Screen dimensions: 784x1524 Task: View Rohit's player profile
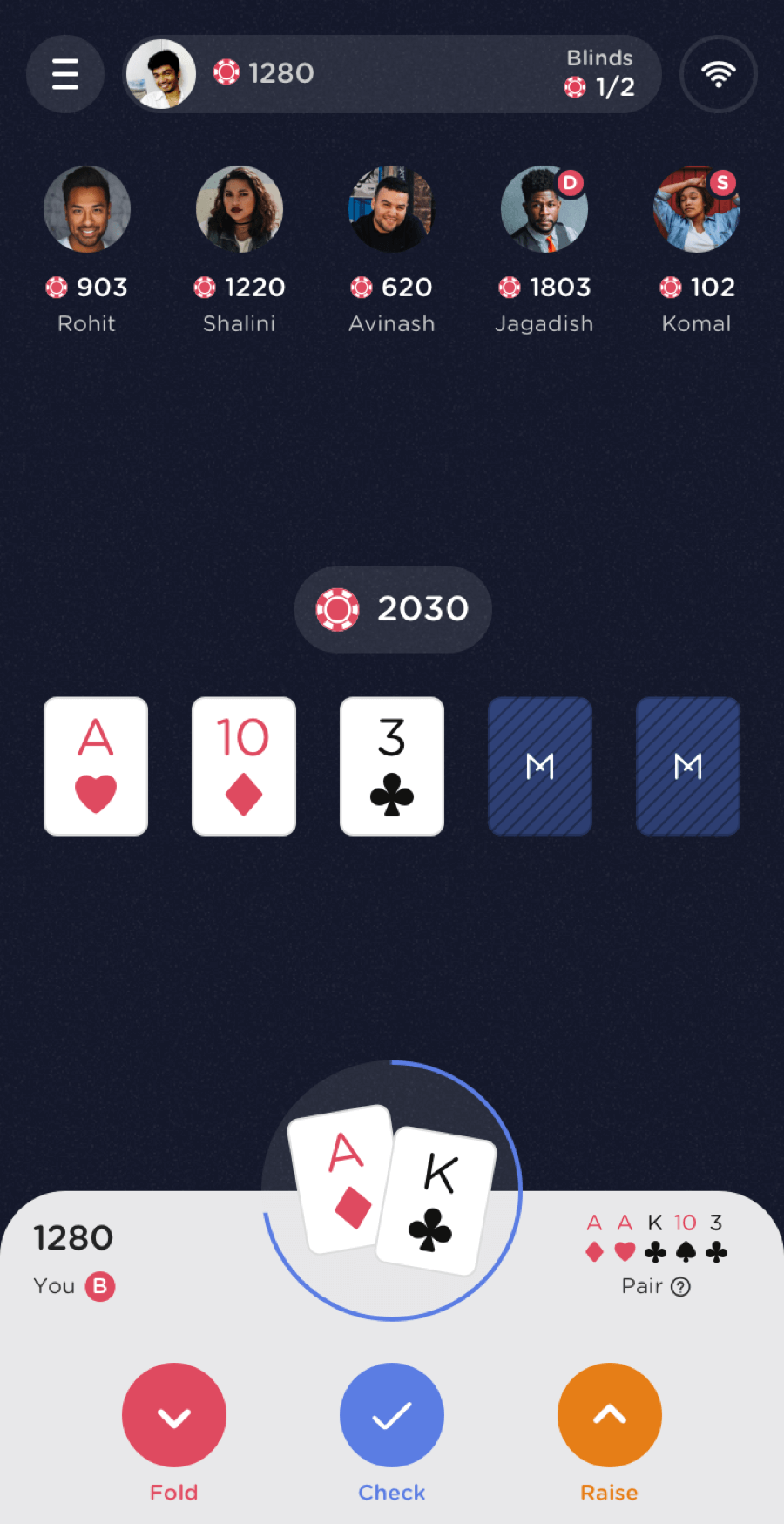coord(87,209)
